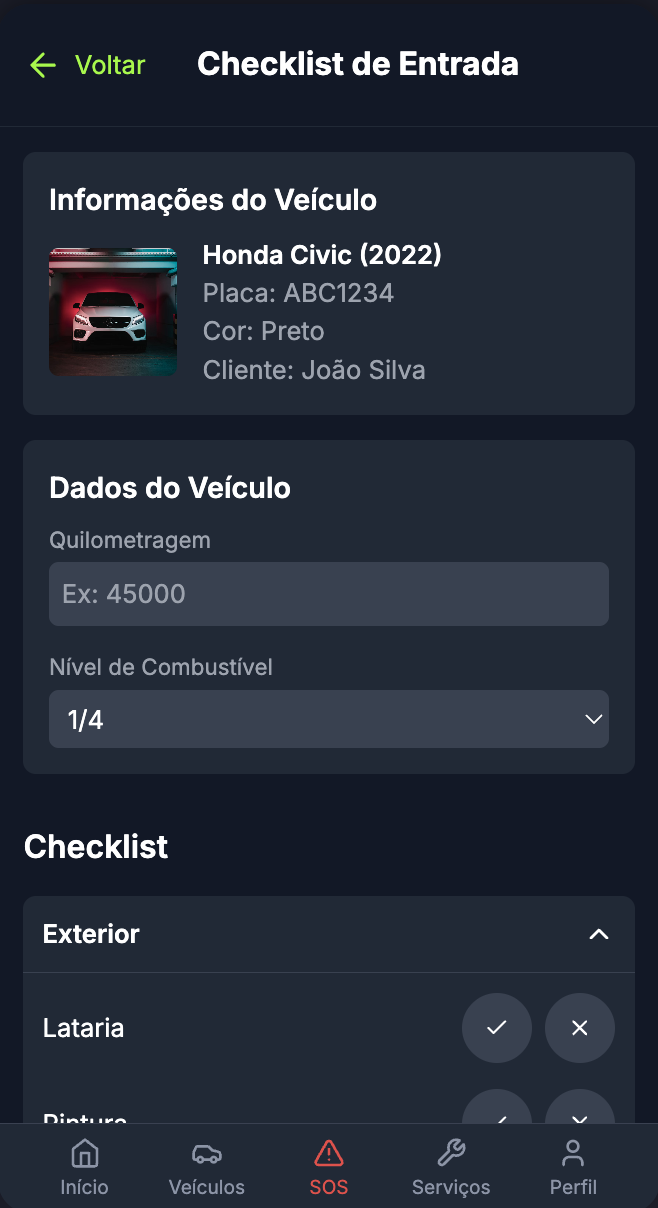Mark Lataria as failed with the X

click(579, 1028)
